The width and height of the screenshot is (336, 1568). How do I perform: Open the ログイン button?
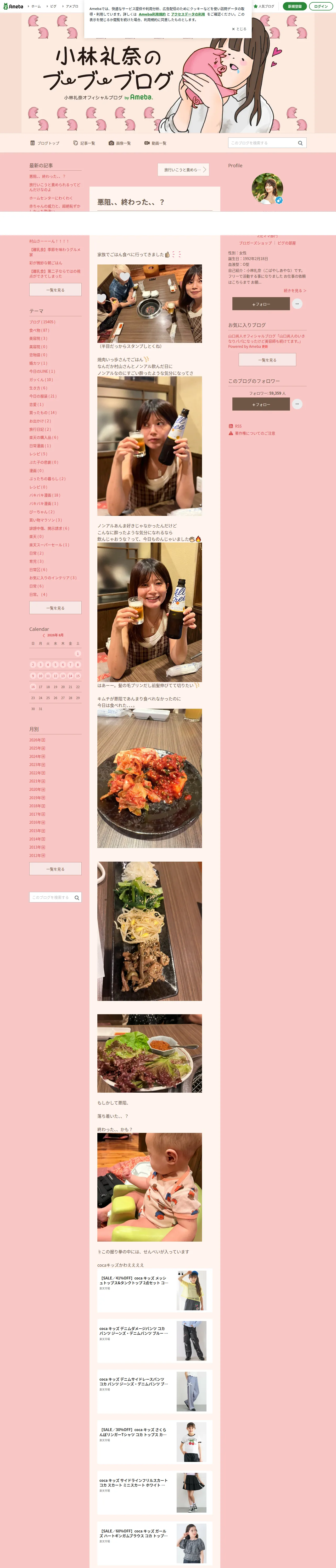point(321,6)
